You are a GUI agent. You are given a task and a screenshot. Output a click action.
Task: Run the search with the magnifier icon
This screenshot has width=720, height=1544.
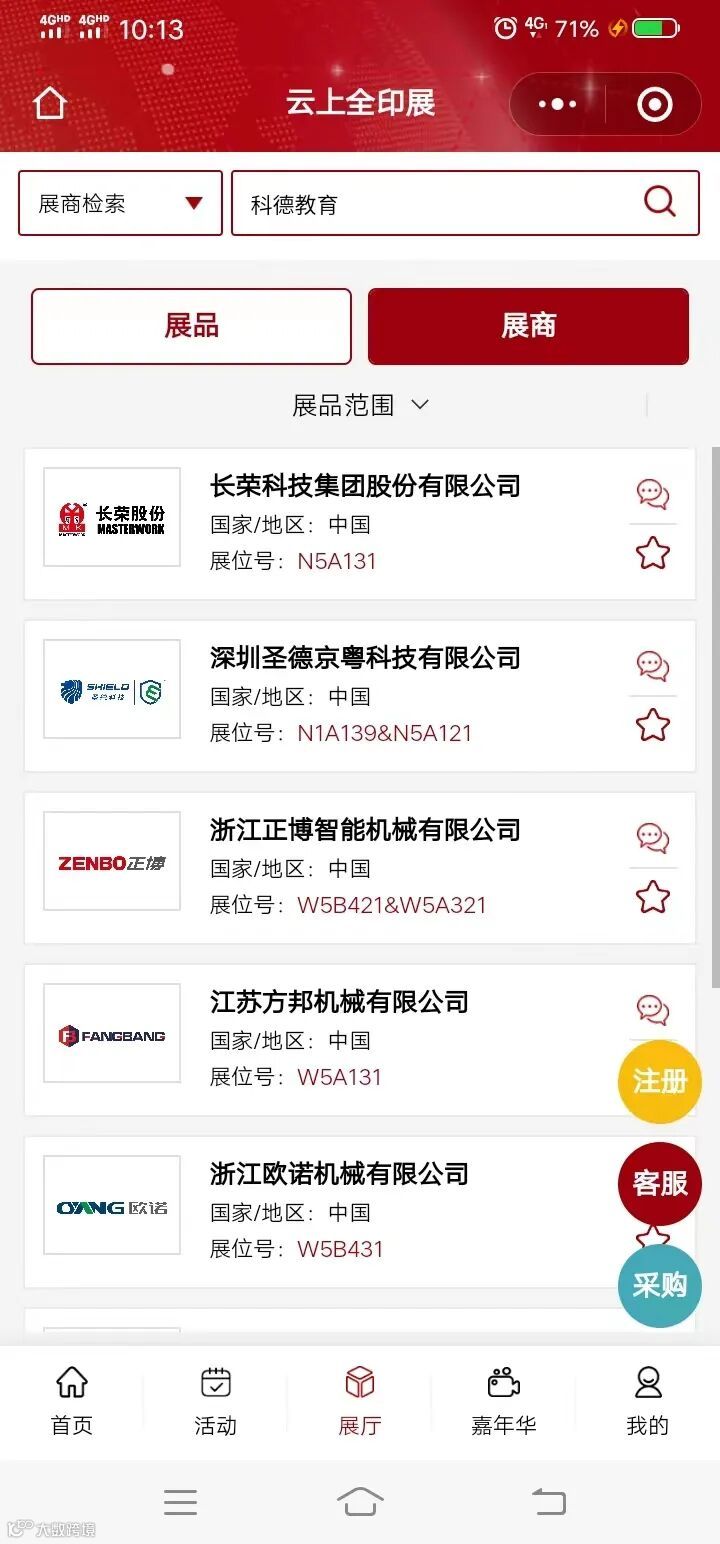point(660,203)
